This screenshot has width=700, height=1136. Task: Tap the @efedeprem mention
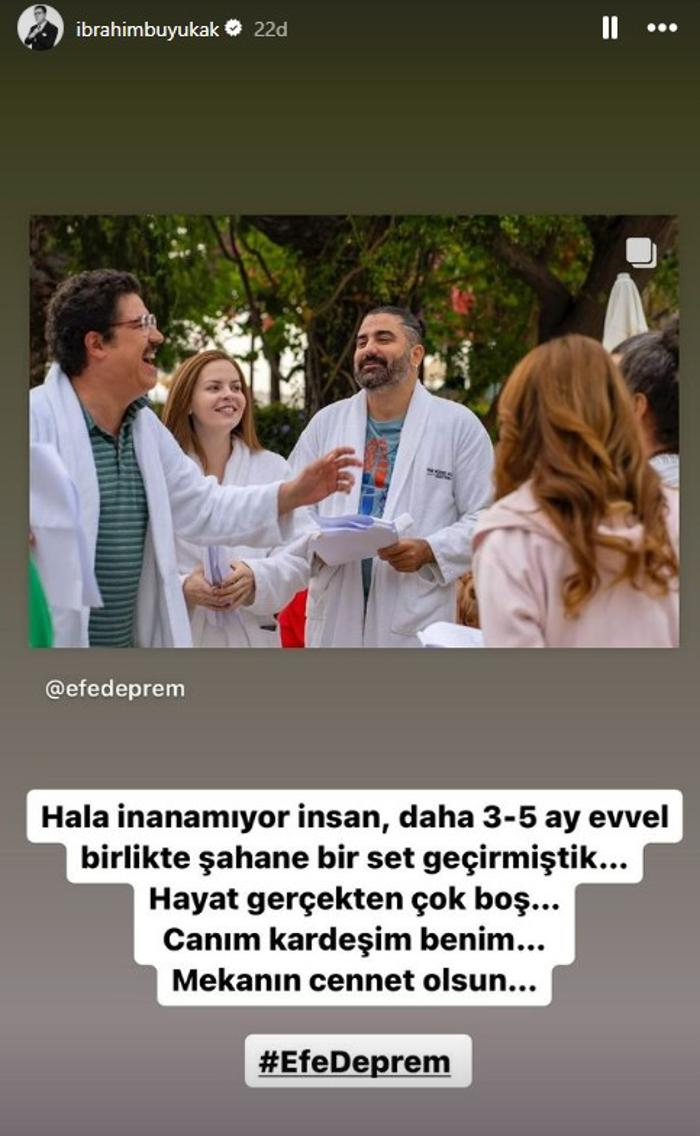click(115, 689)
